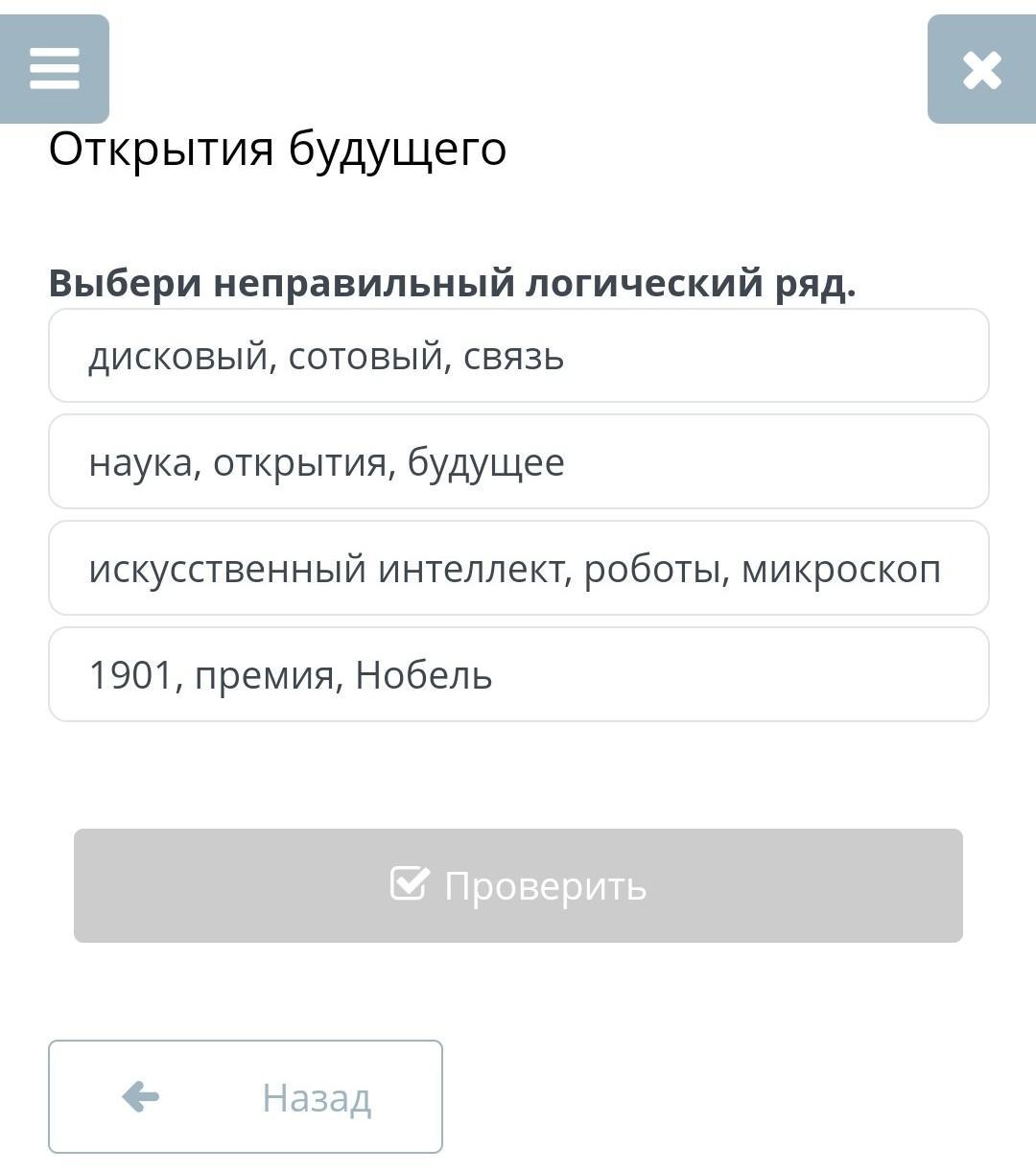
Task: Close the quiz with the X button
Action: (x=981, y=69)
